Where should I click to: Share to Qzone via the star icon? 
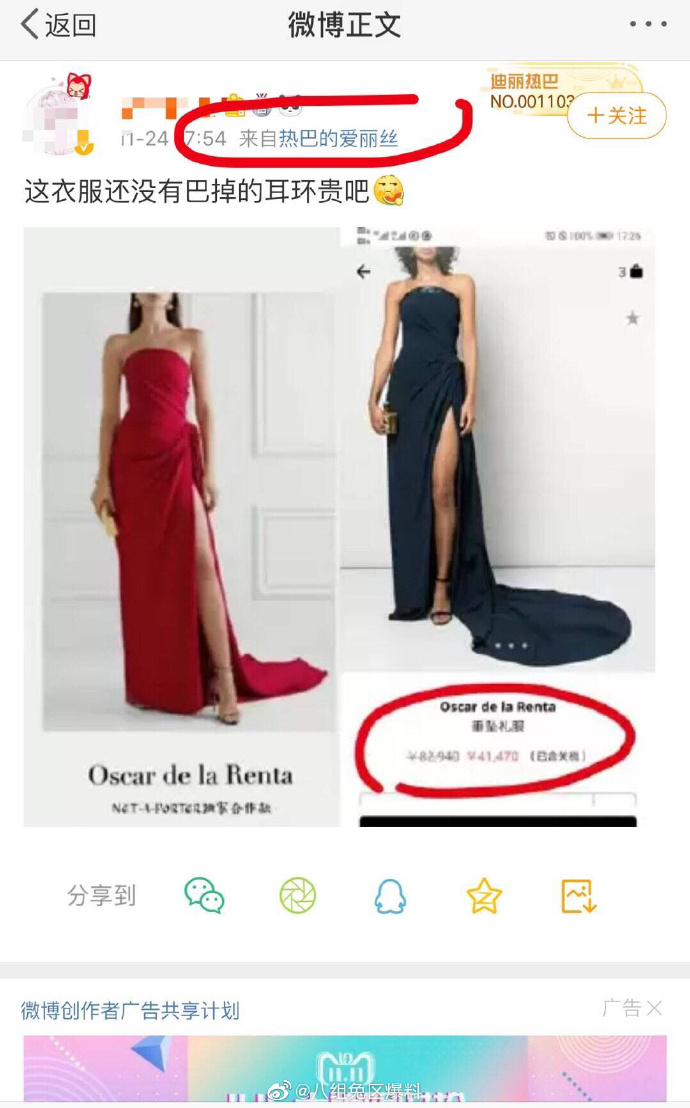point(484,895)
